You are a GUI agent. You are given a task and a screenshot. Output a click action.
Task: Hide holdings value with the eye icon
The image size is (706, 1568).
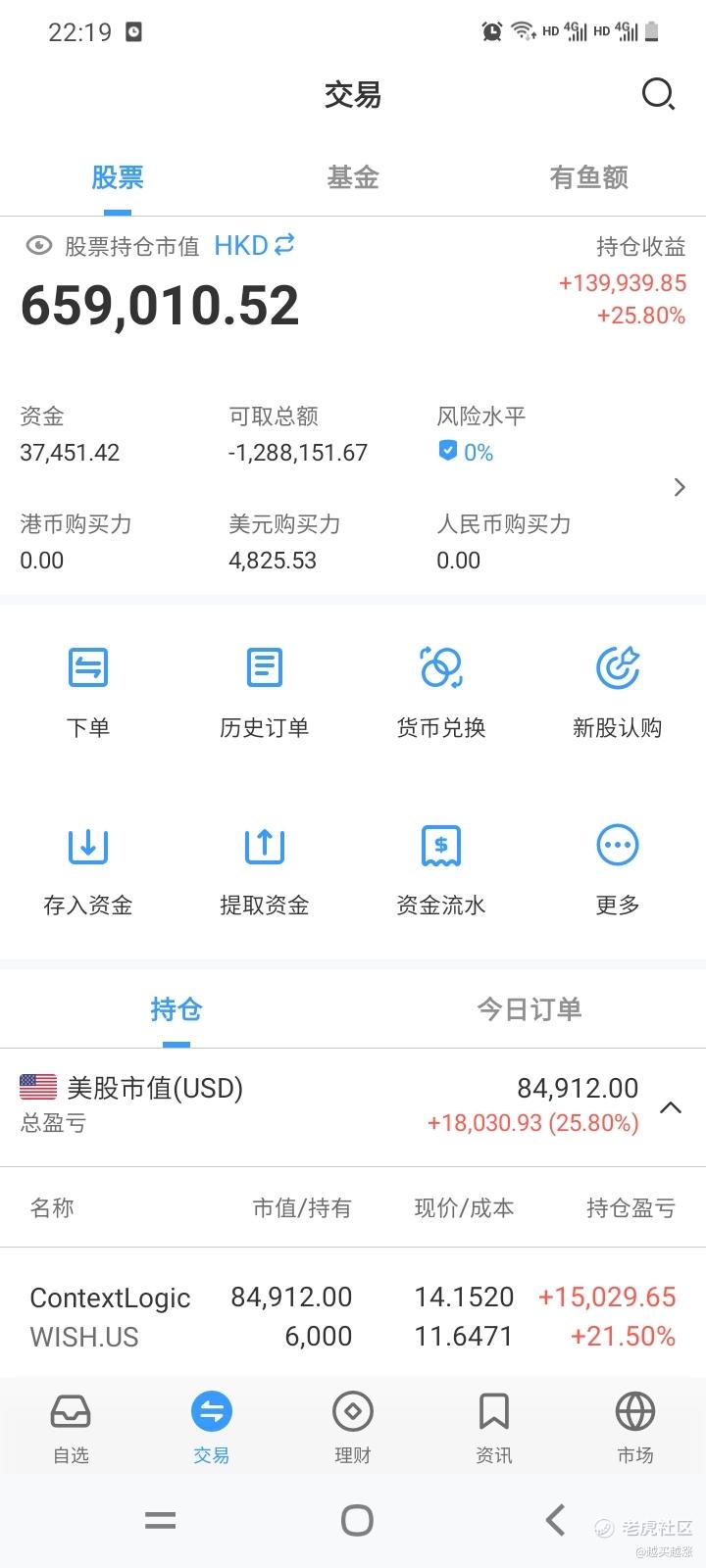pyautogui.click(x=38, y=246)
